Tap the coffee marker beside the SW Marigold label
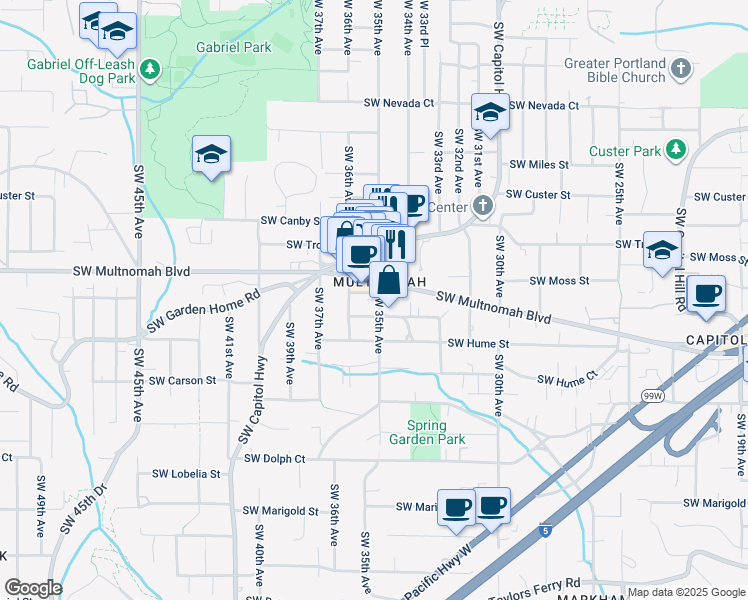 457,508
